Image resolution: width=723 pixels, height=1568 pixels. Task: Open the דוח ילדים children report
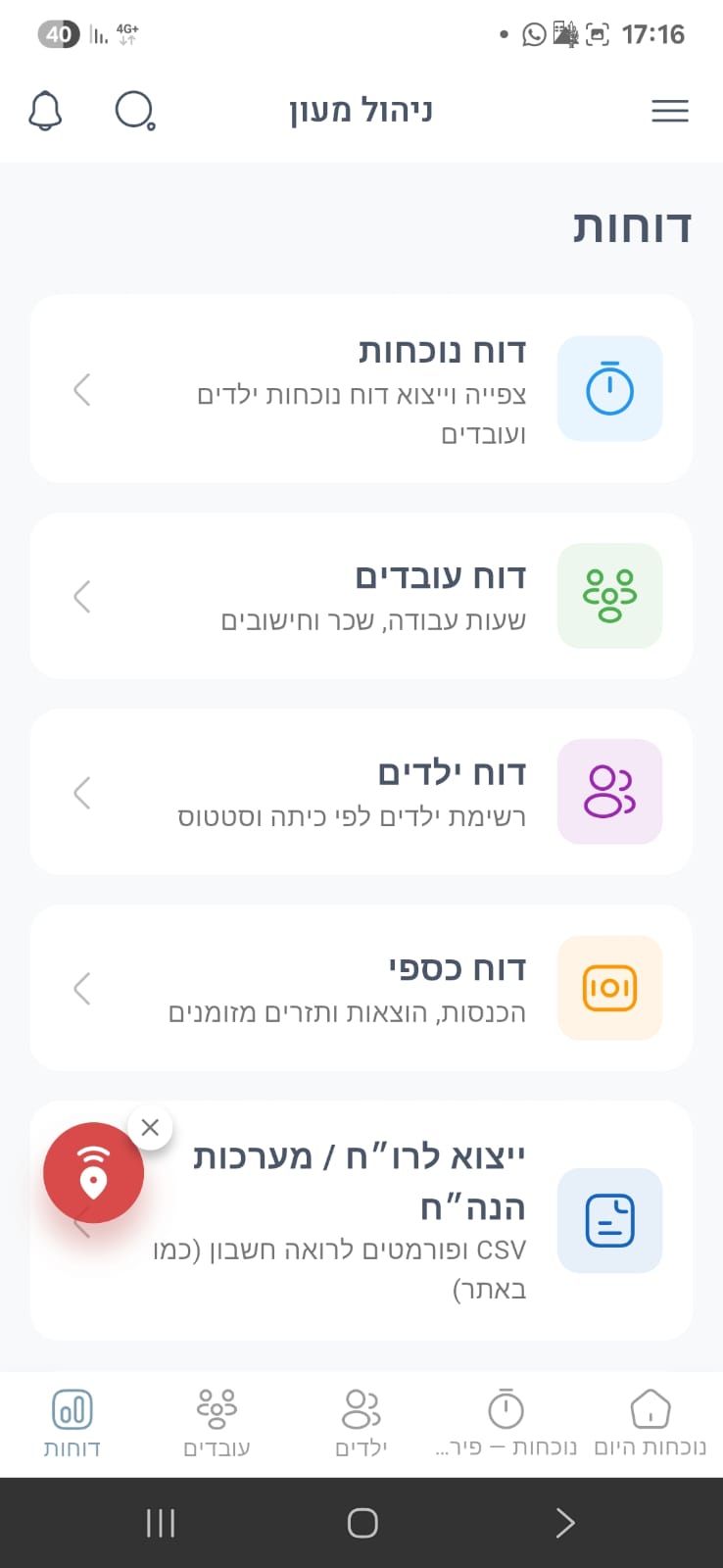tap(361, 792)
